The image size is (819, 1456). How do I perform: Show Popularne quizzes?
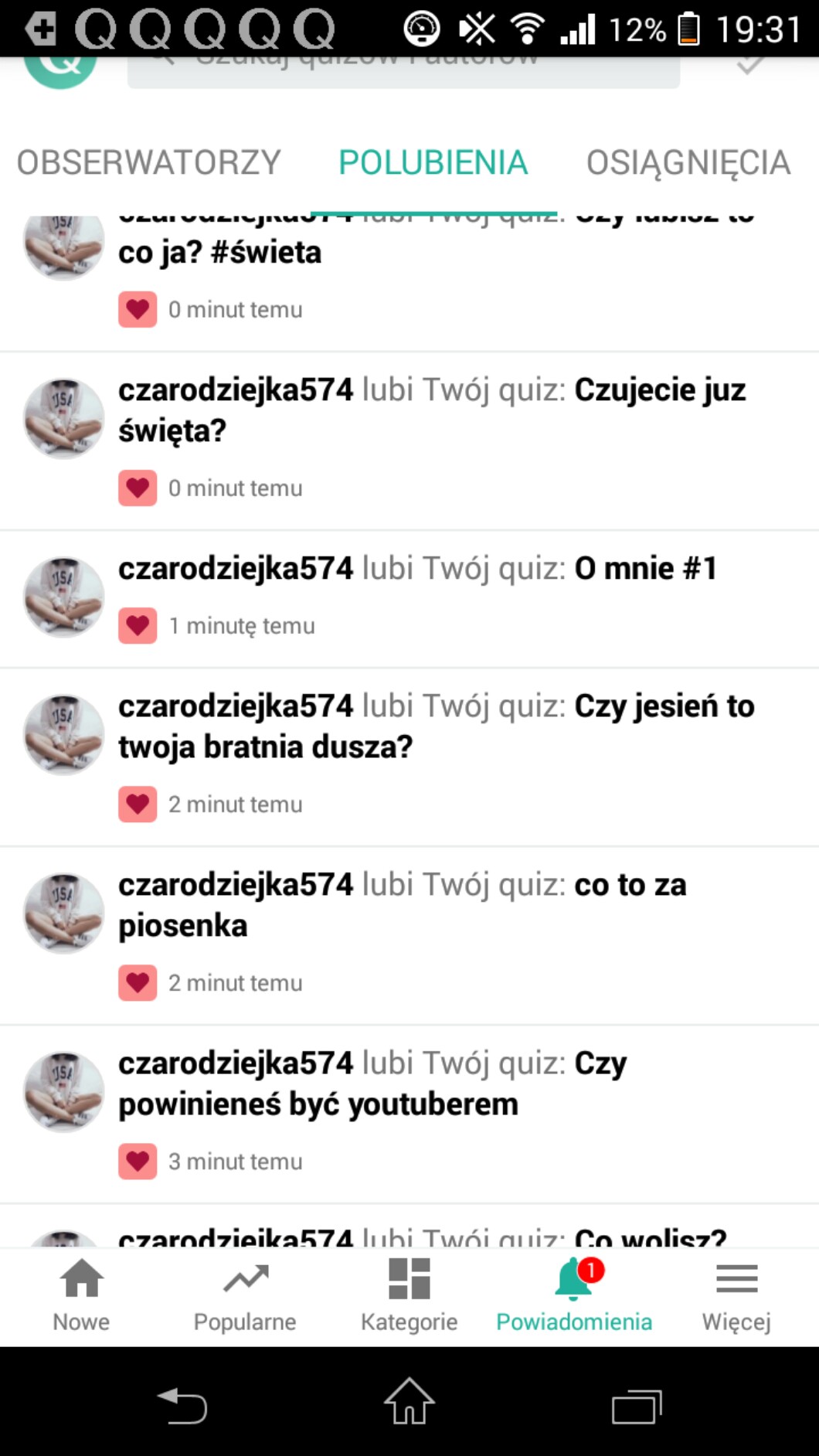pyautogui.click(x=245, y=1294)
